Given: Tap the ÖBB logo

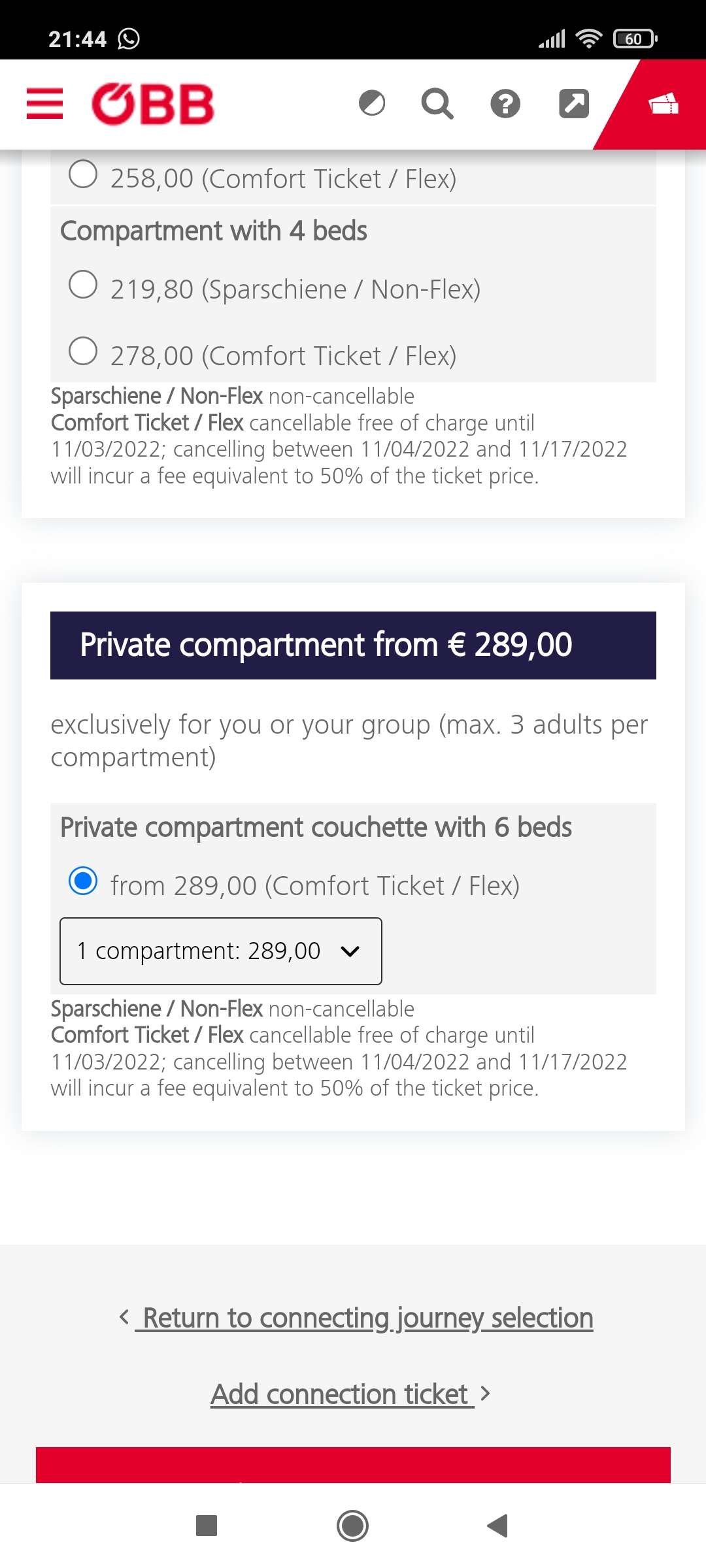Looking at the screenshot, I should pos(153,104).
